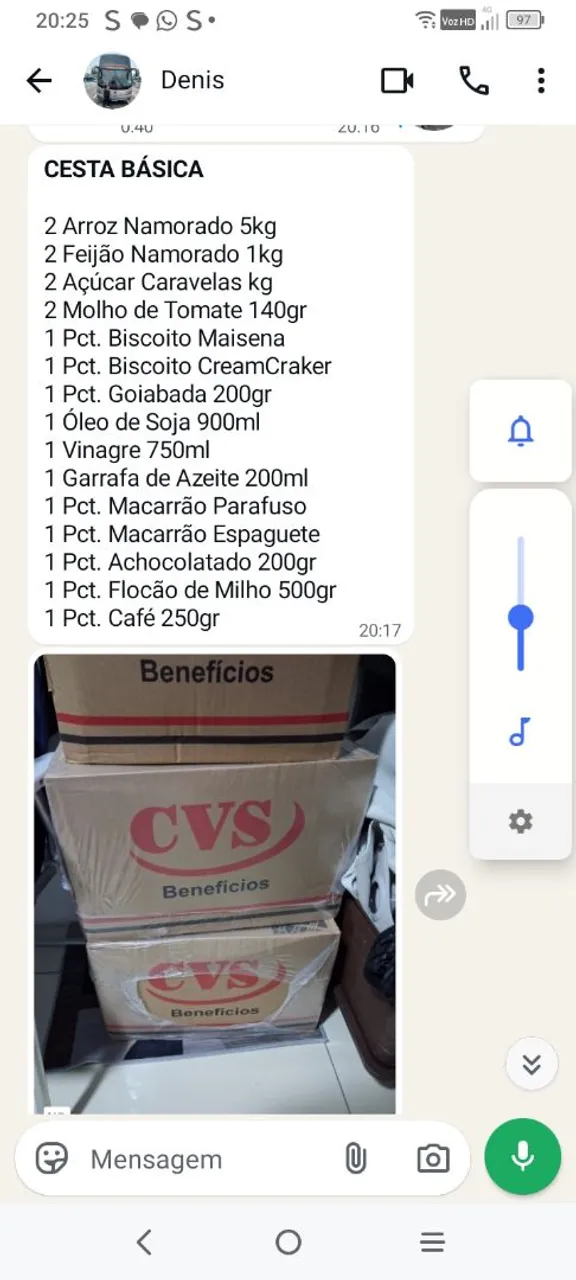Open the emoji and sticker picker
Viewport: 576px width, 1280px height.
click(x=52, y=1159)
